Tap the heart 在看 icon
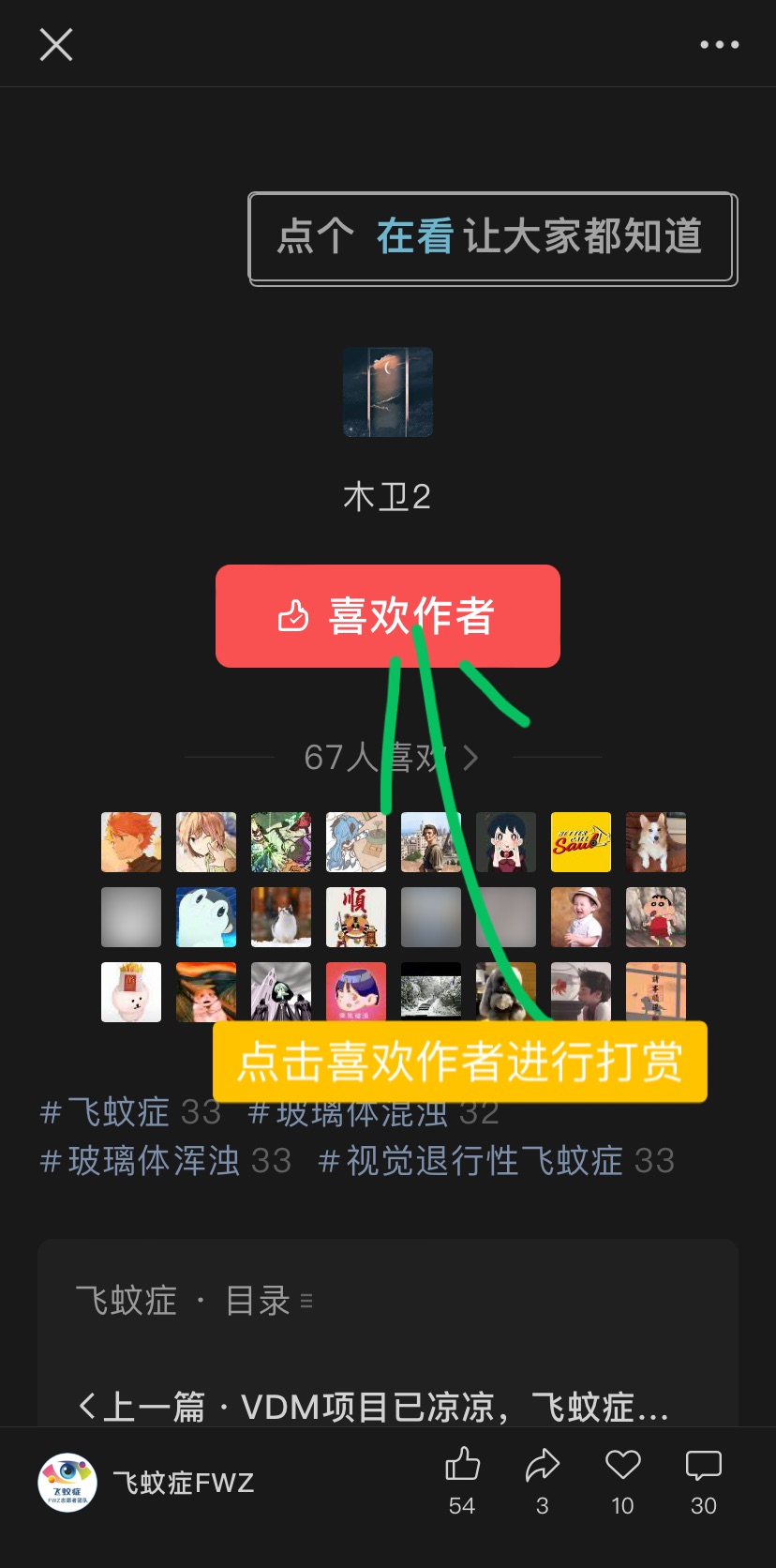Screen dimensions: 776x1568 point(622,1479)
